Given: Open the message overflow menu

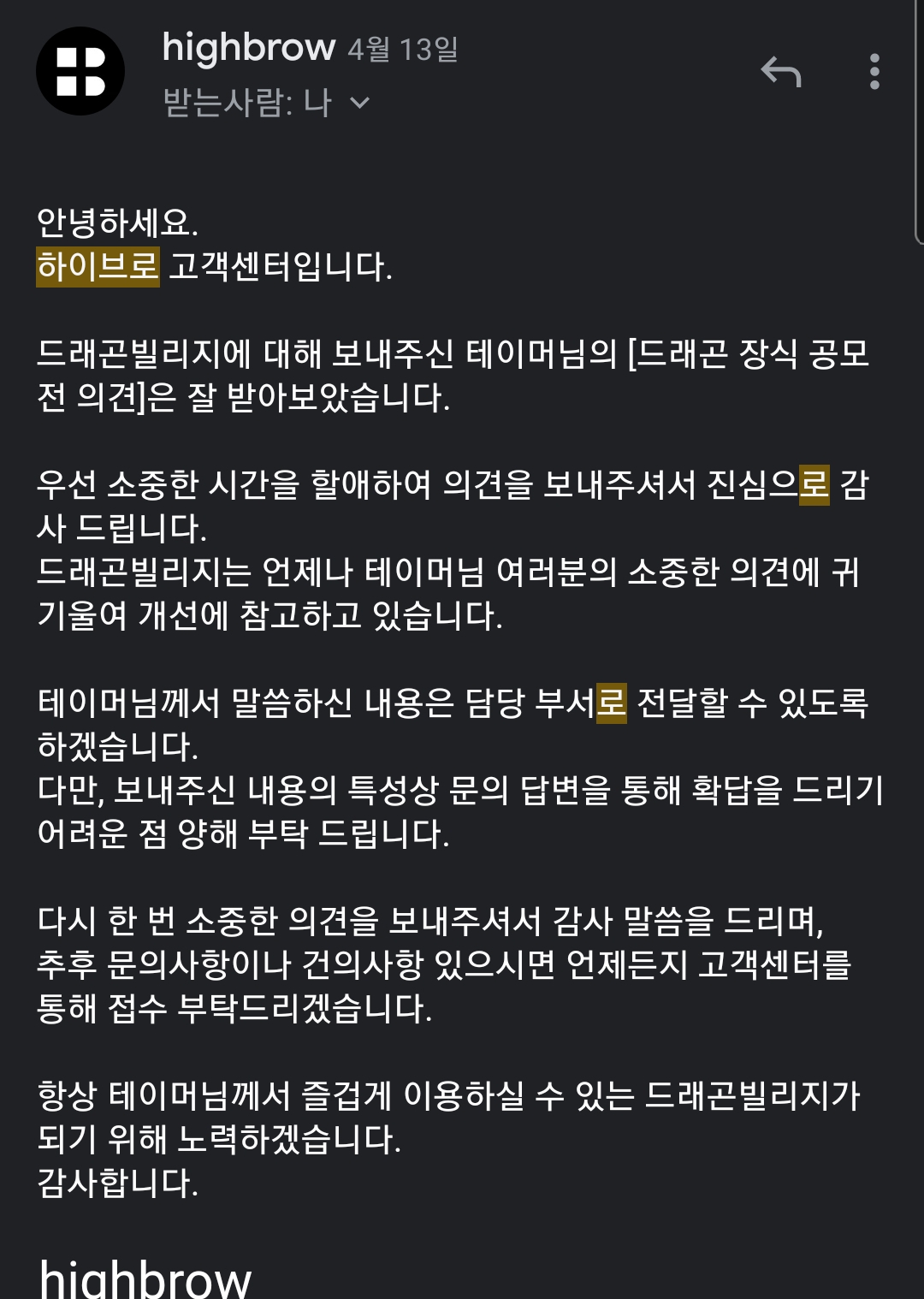Looking at the screenshot, I should 874,72.
